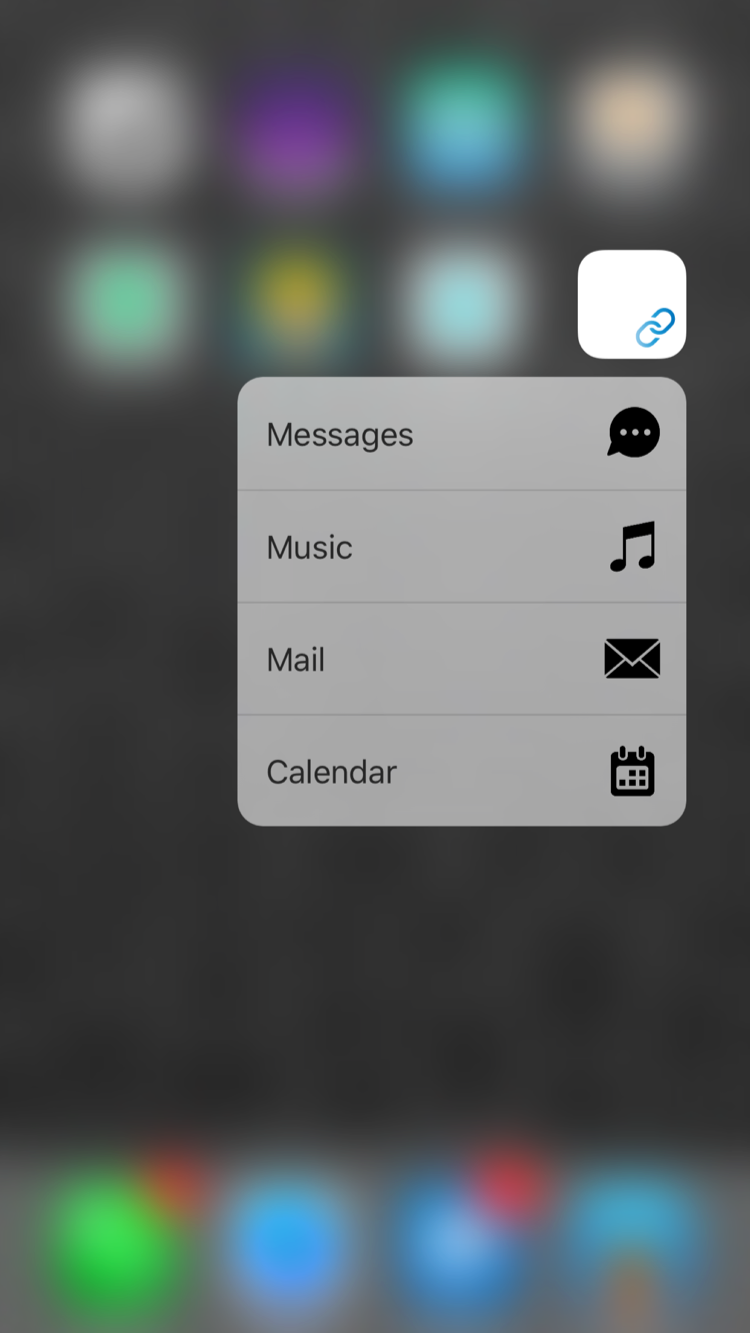Open the Mail quick action
750x1333 pixels.
[462, 659]
